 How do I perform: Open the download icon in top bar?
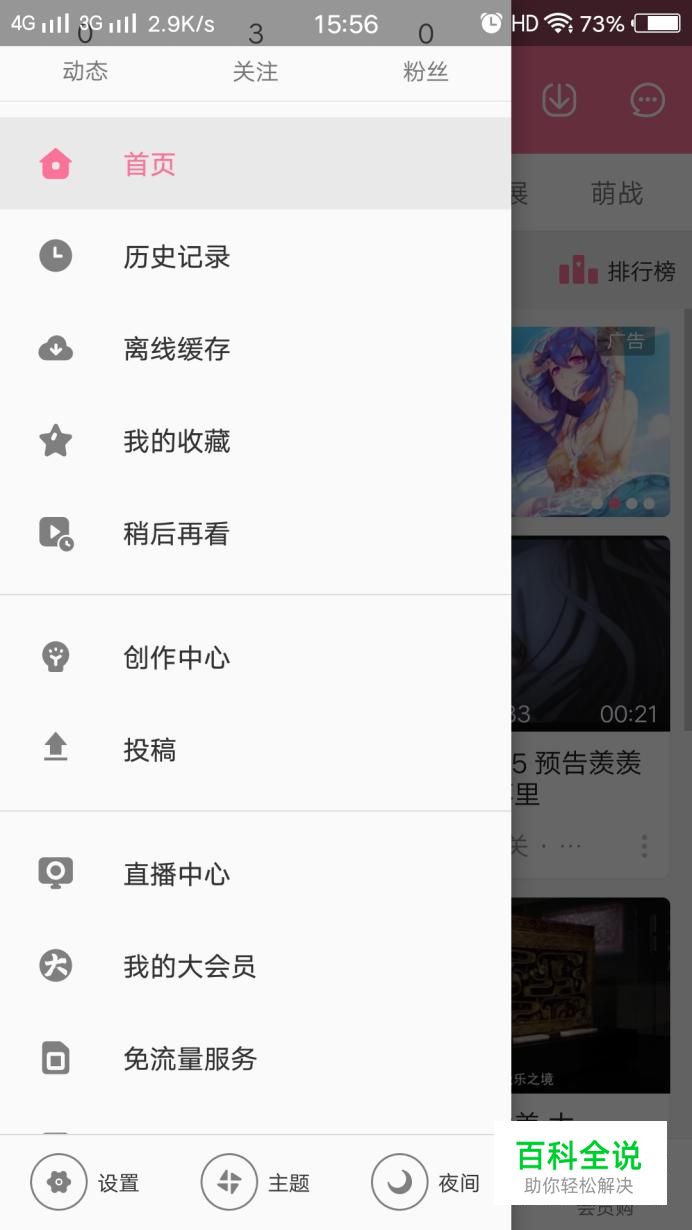pyautogui.click(x=559, y=99)
